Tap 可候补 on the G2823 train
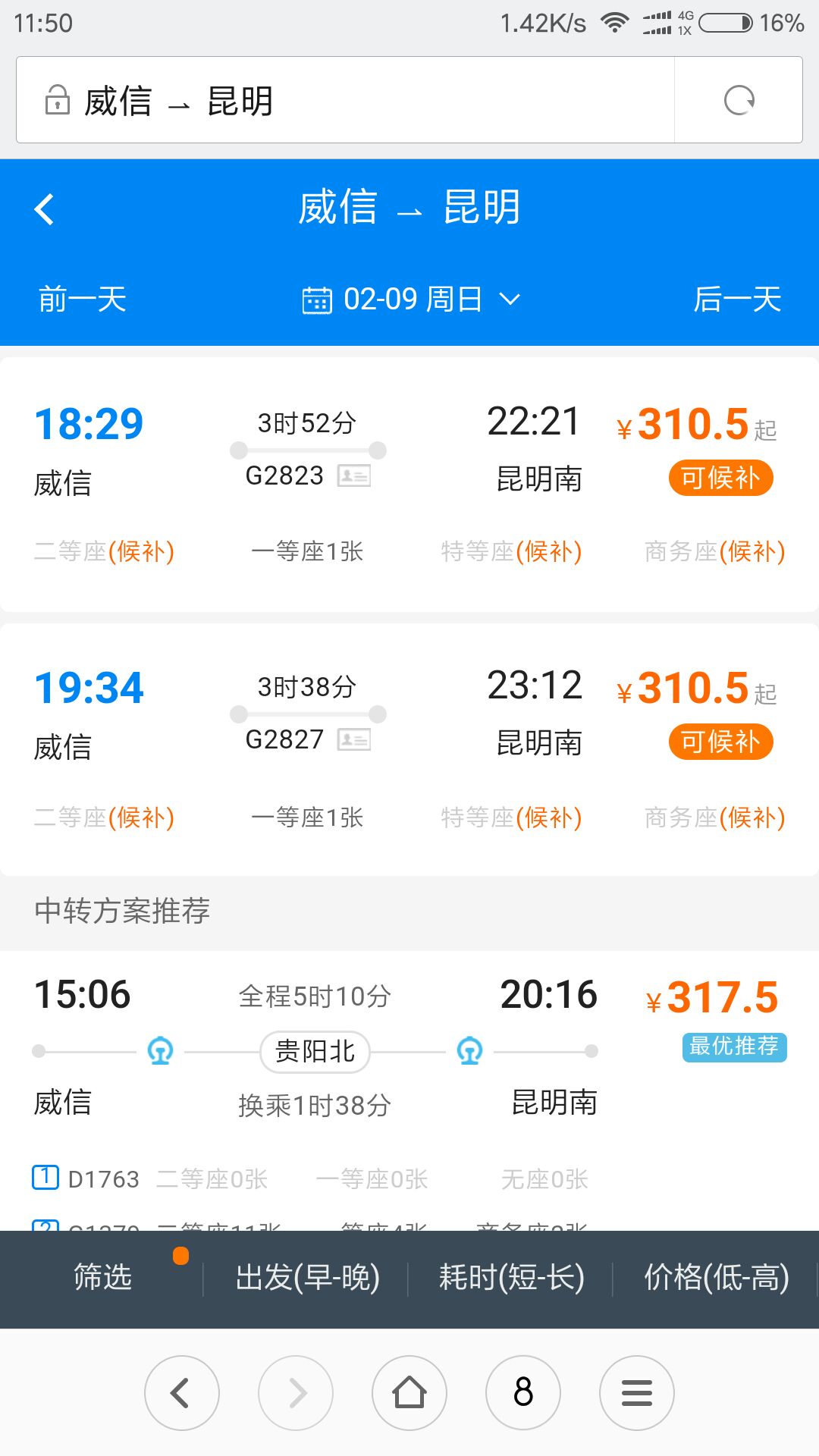Image resolution: width=819 pixels, height=1456 pixels. [x=720, y=478]
